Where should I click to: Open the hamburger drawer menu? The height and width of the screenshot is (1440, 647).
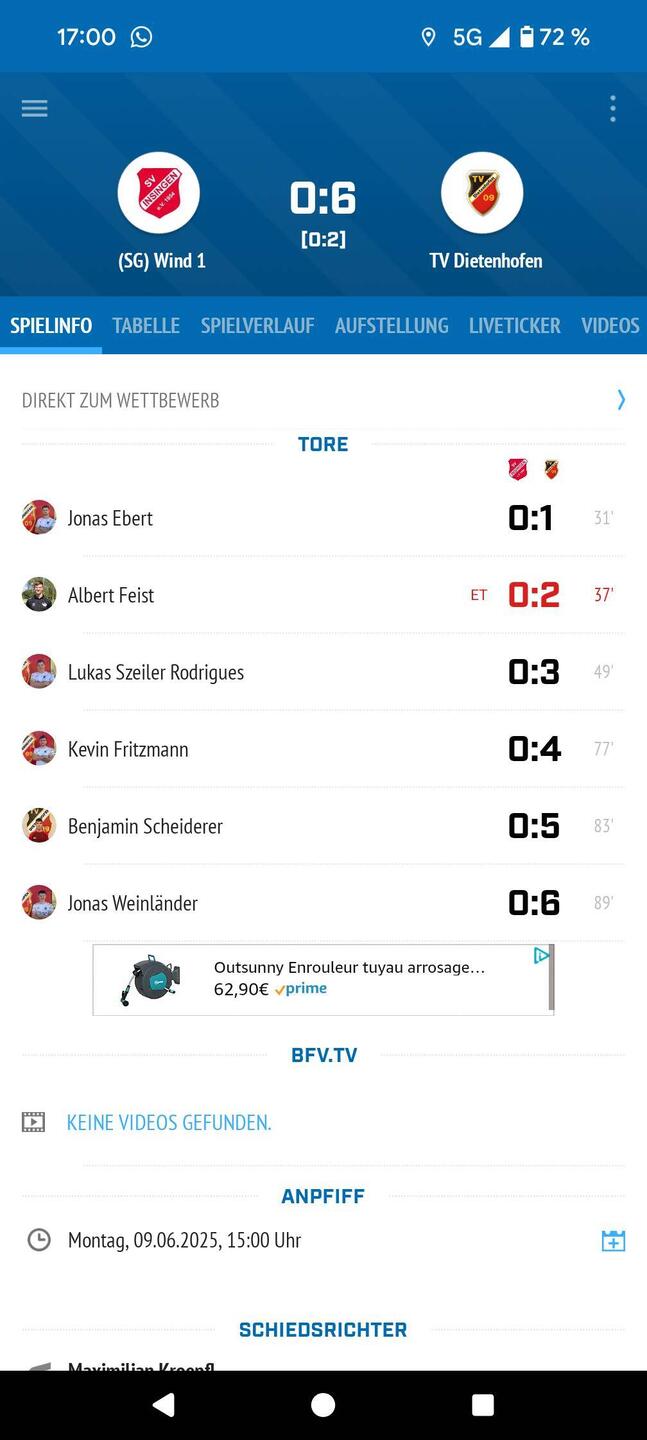(x=35, y=109)
